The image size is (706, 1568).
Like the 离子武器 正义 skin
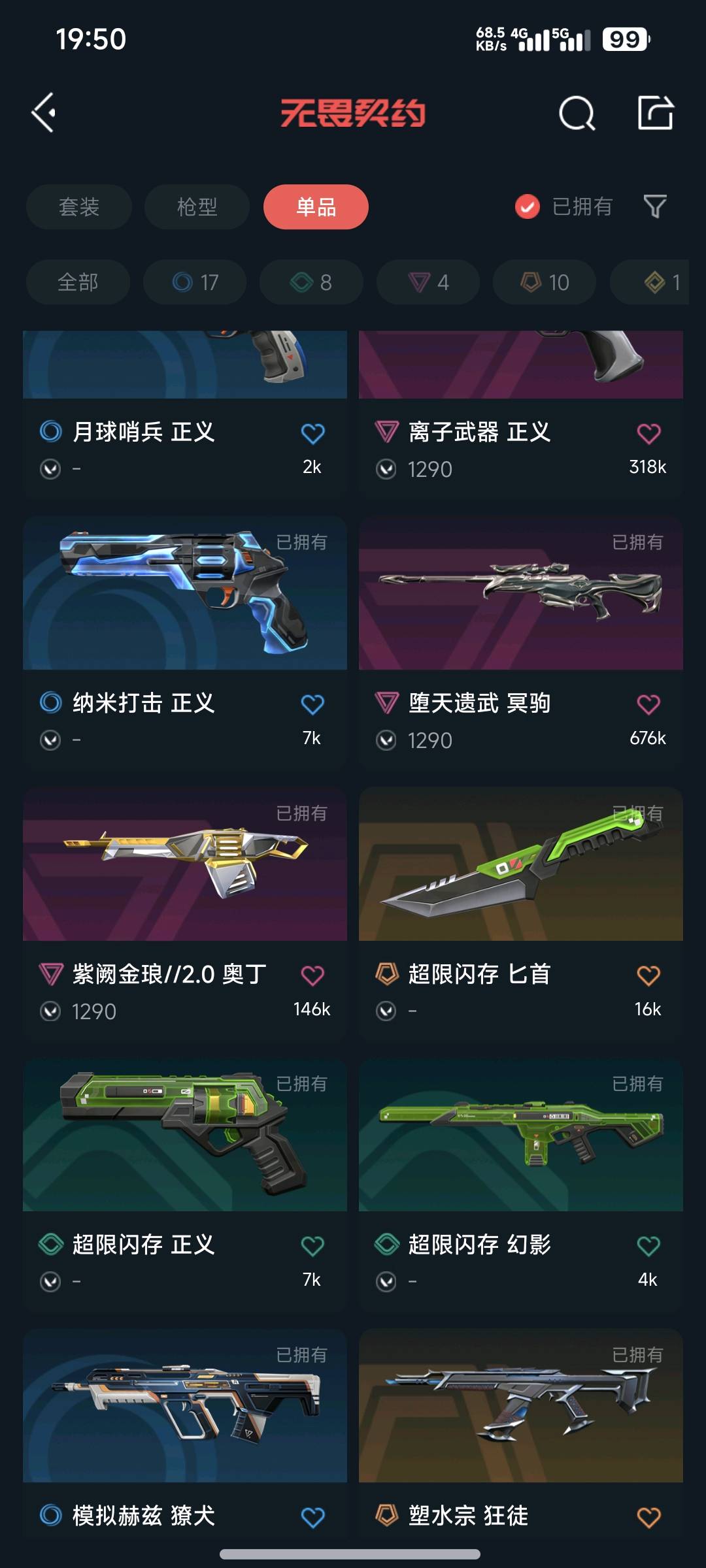pos(648,433)
